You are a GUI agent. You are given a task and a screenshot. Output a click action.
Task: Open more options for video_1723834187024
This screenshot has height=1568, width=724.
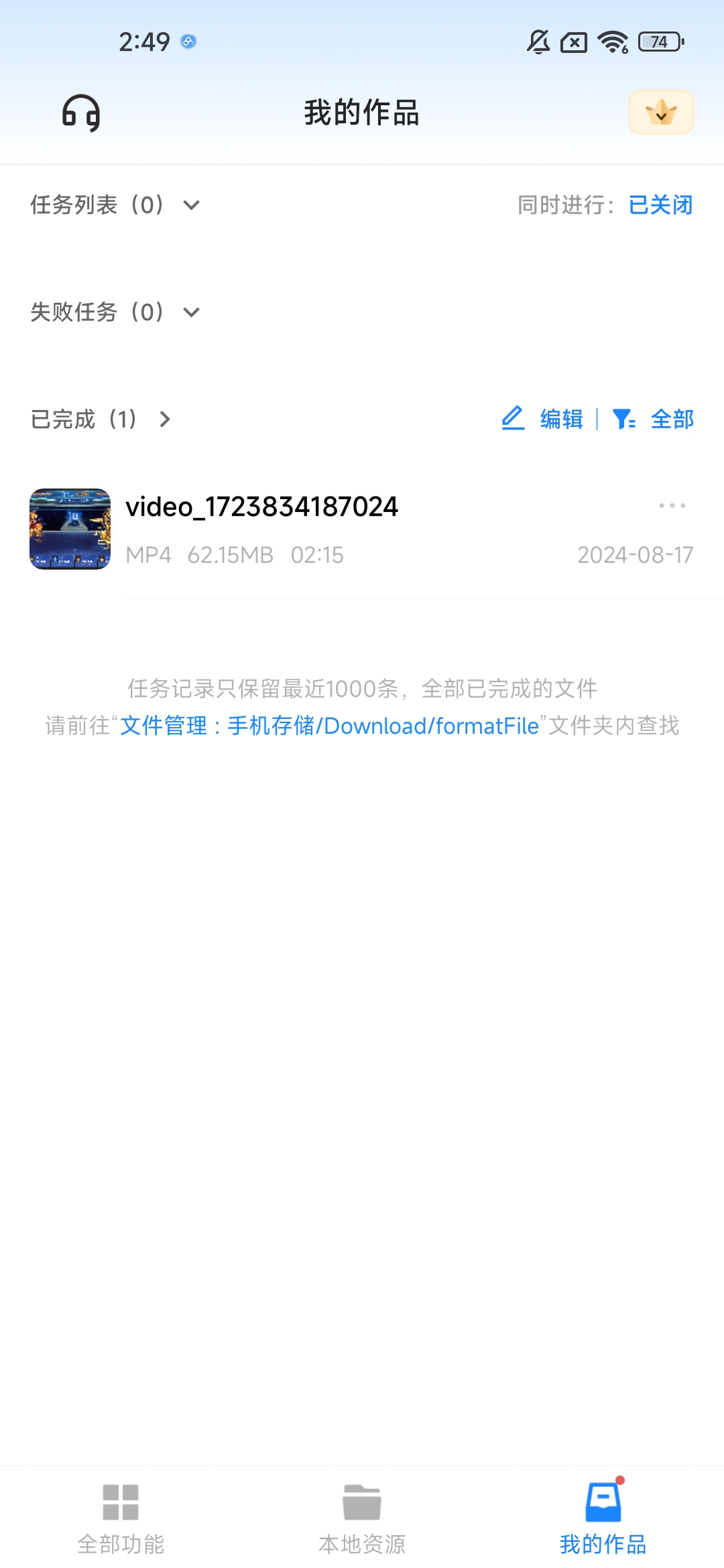coord(672,506)
